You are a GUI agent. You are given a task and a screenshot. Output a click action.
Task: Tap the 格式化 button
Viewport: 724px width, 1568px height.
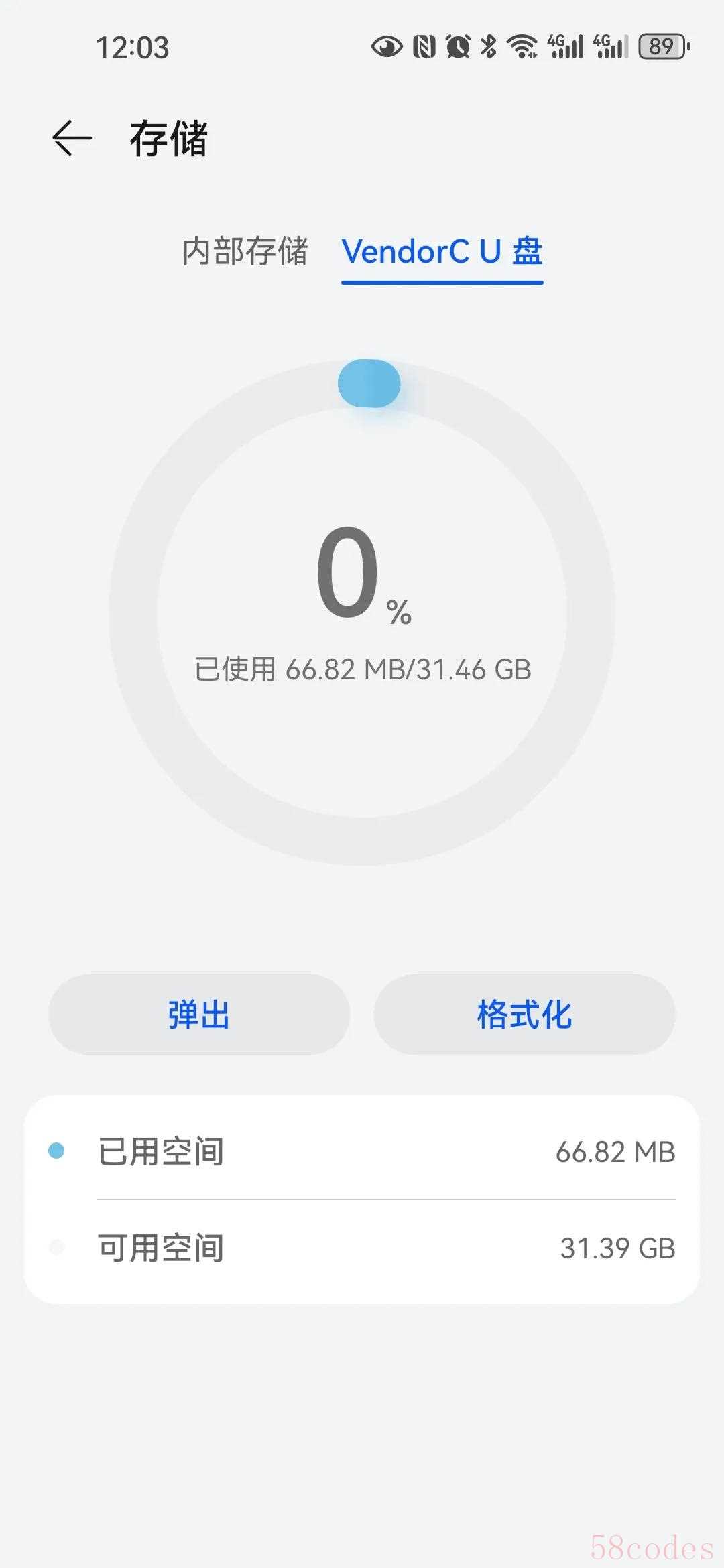click(x=524, y=1015)
